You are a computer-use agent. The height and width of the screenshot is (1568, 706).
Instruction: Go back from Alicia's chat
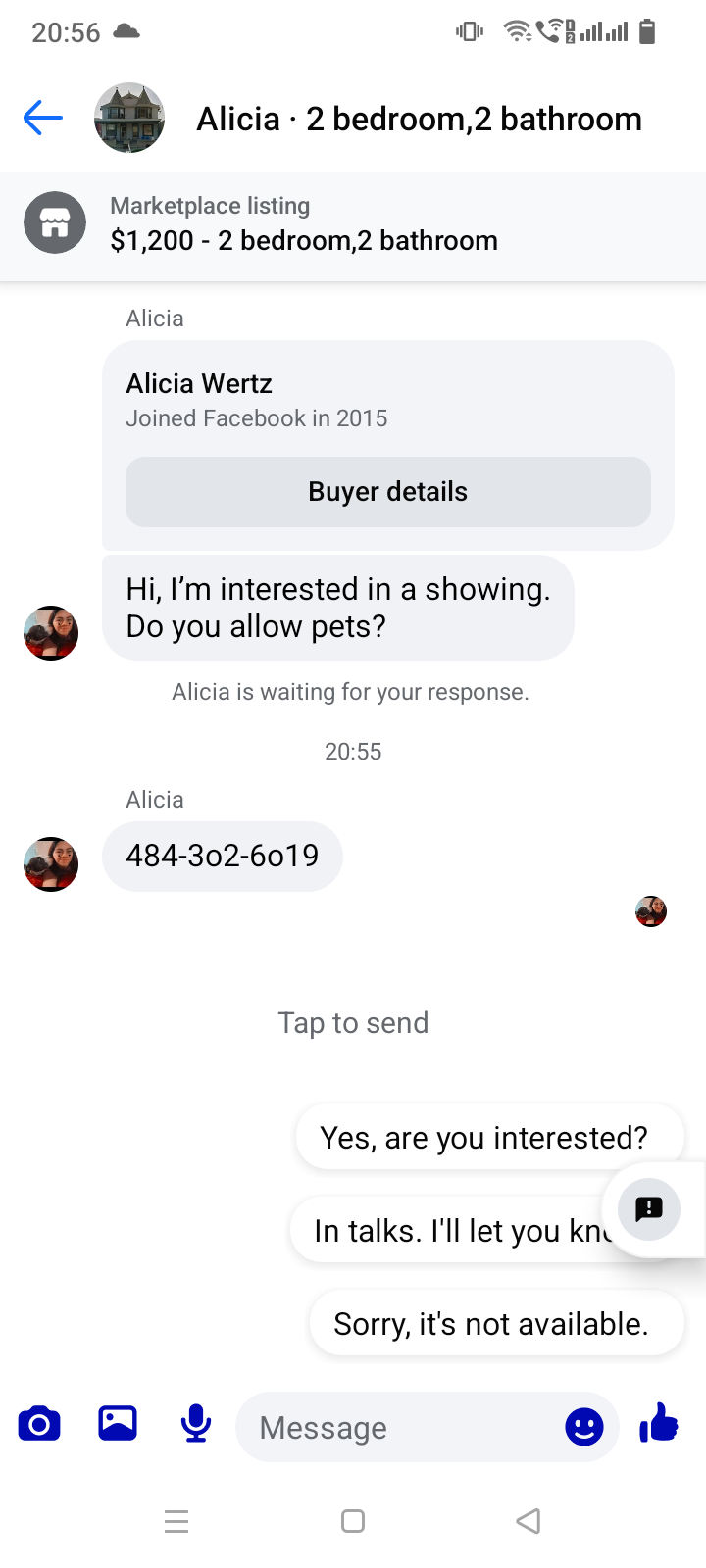click(42, 119)
